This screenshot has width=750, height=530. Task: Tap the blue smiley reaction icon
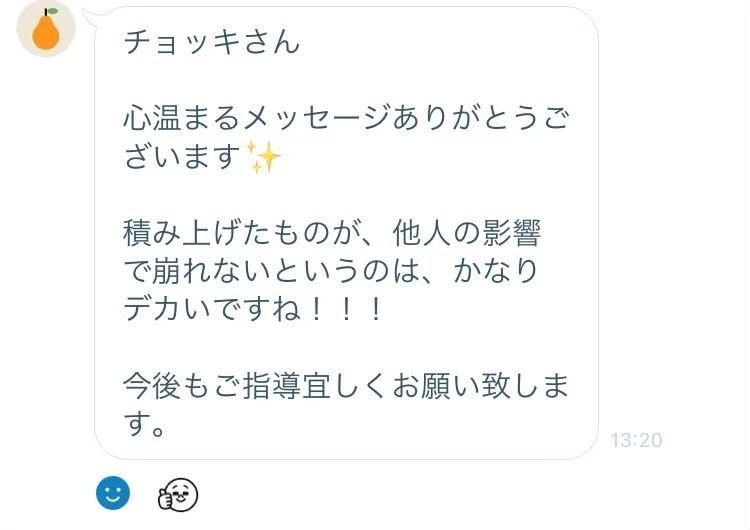point(113,492)
